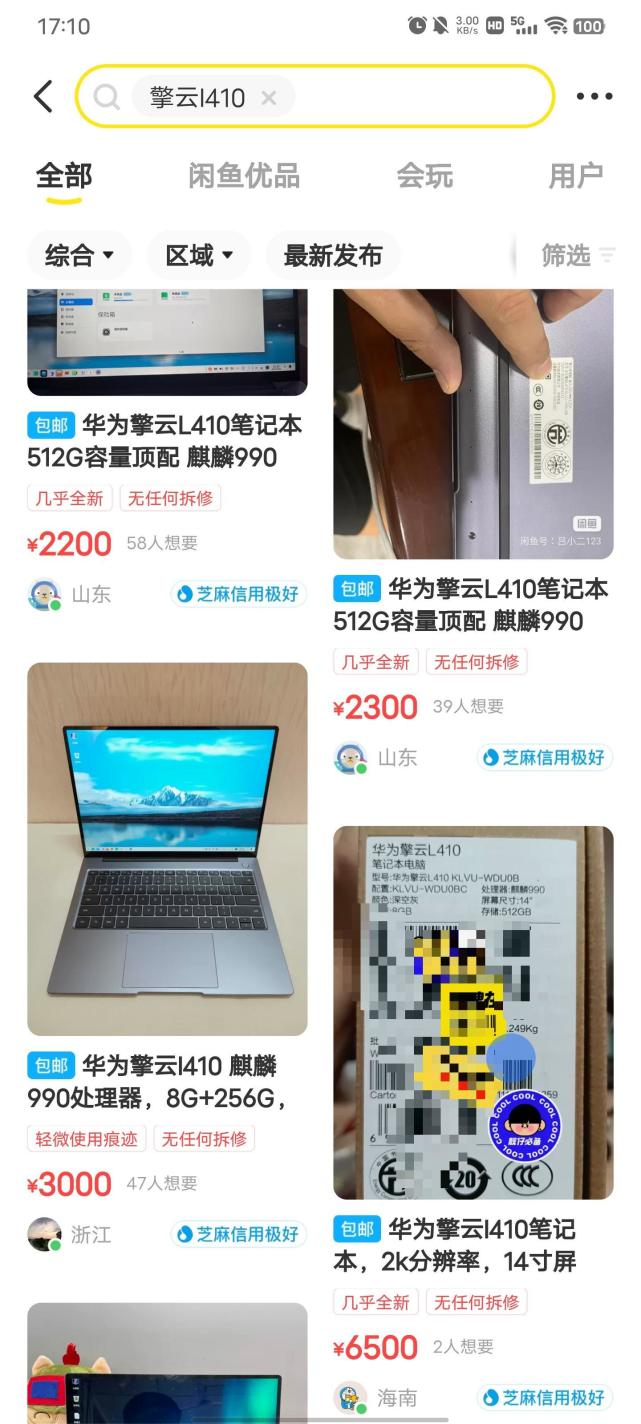Expand the 区域 region dropdown
The width and height of the screenshot is (641, 1424).
199,256
